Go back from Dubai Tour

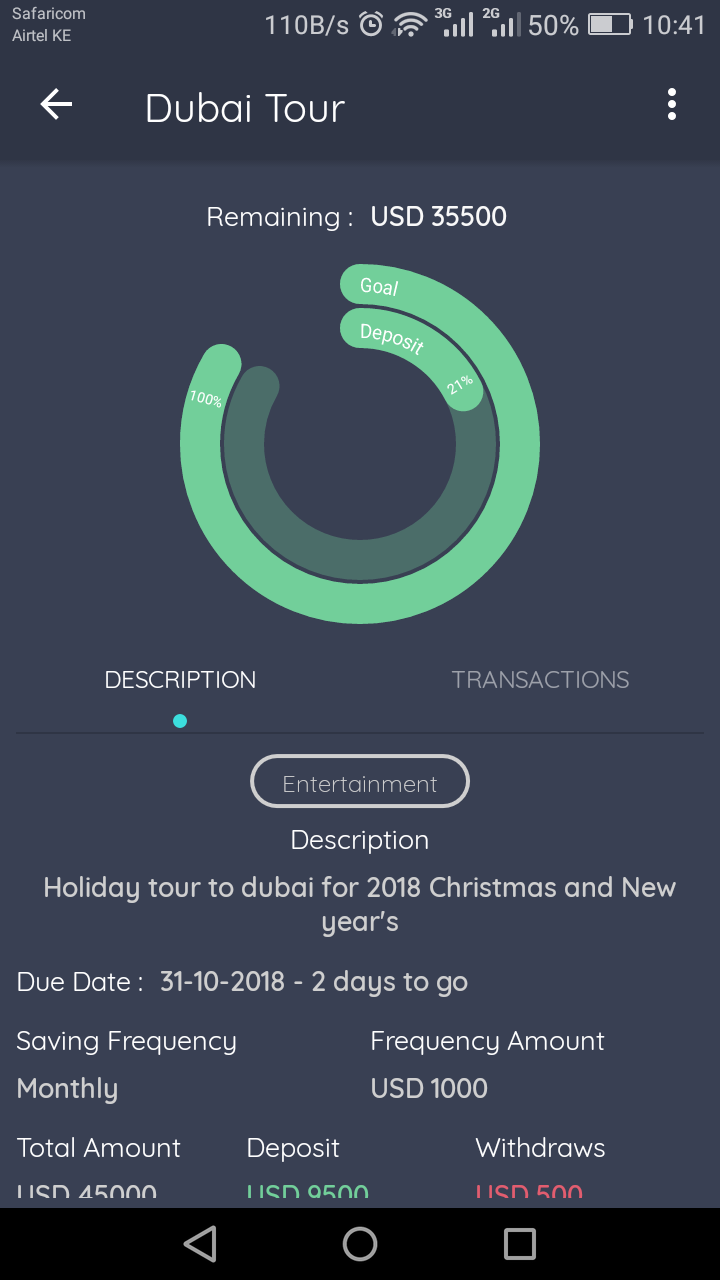click(56, 105)
